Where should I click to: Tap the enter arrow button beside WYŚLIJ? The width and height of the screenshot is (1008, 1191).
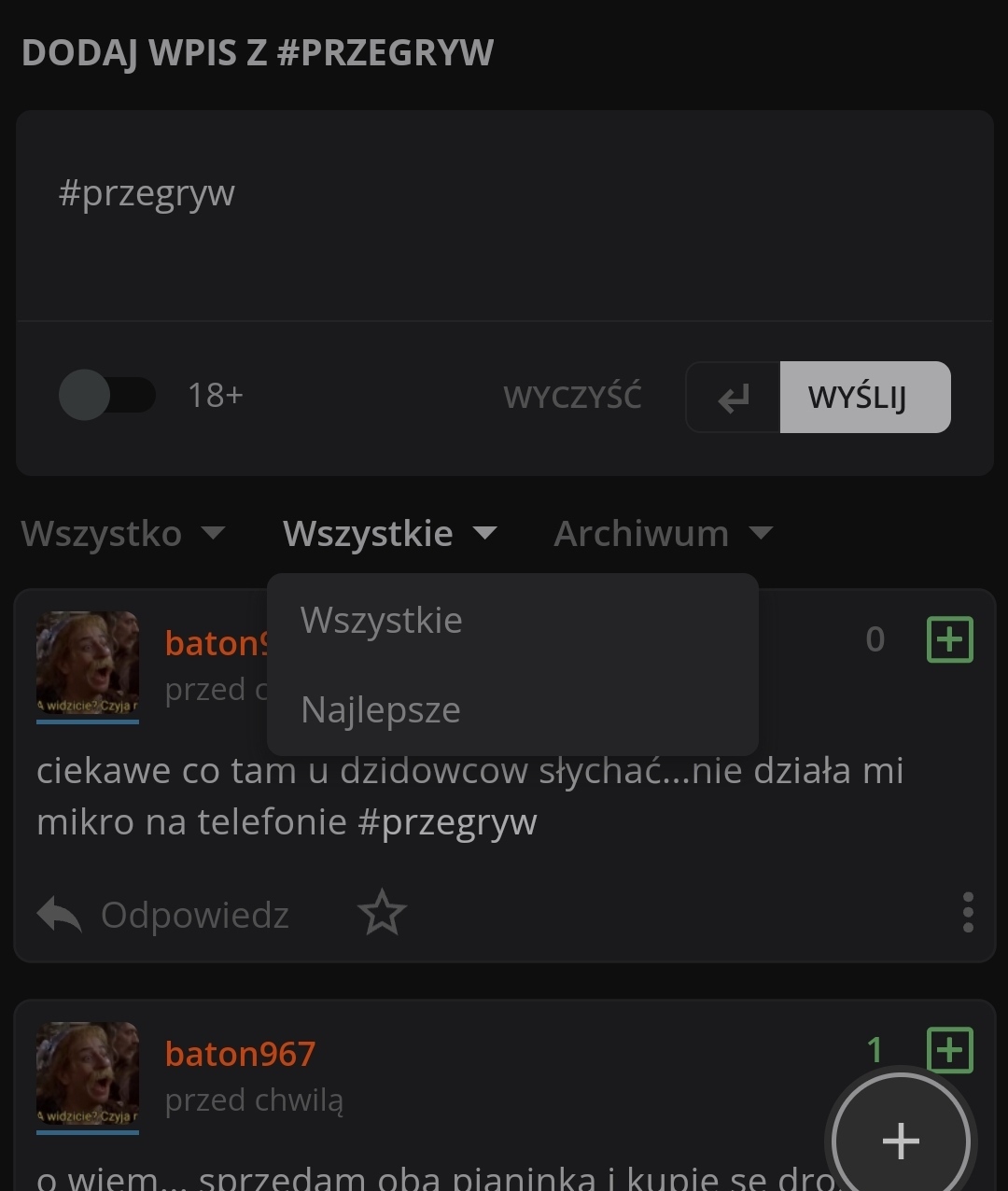pyautogui.click(x=734, y=398)
